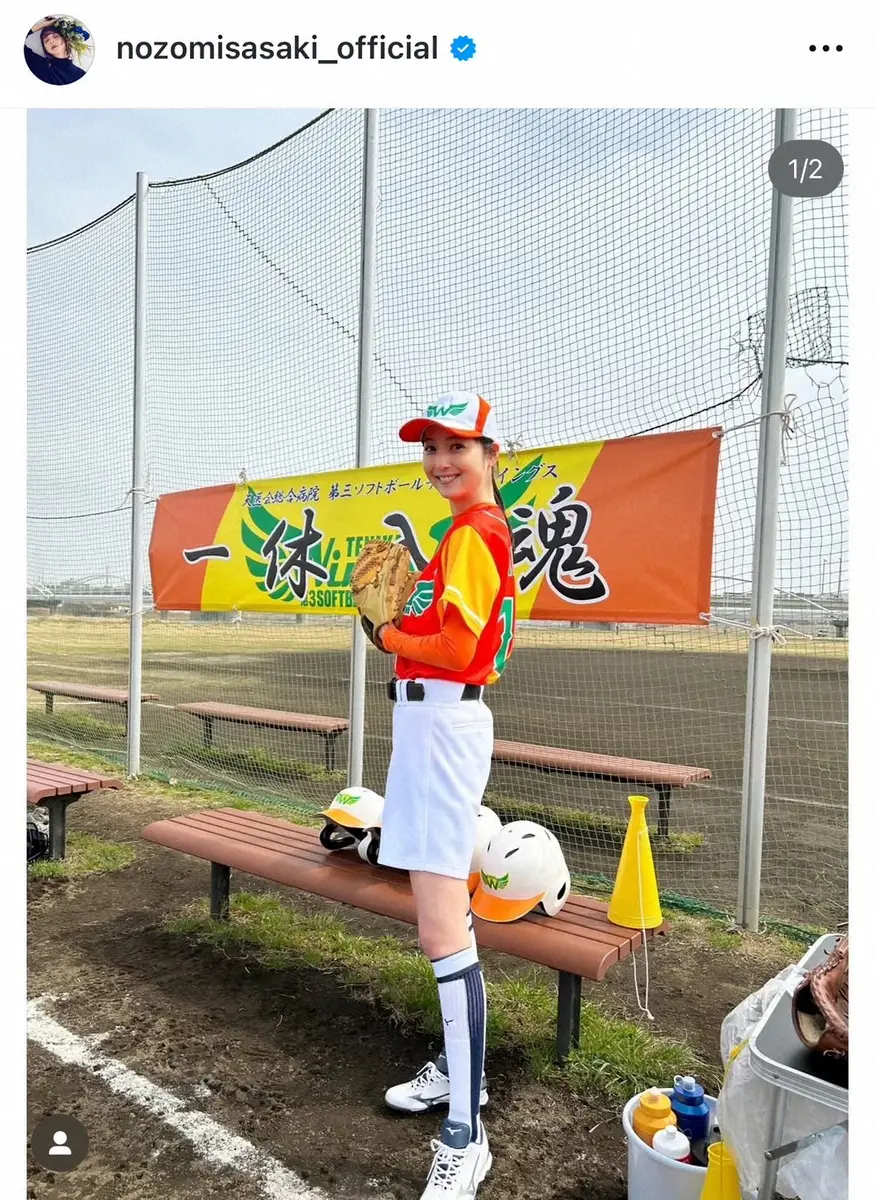The width and height of the screenshot is (875, 1200).
Task: Open nozomisasaki_official profile picture
Action: tap(59, 49)
